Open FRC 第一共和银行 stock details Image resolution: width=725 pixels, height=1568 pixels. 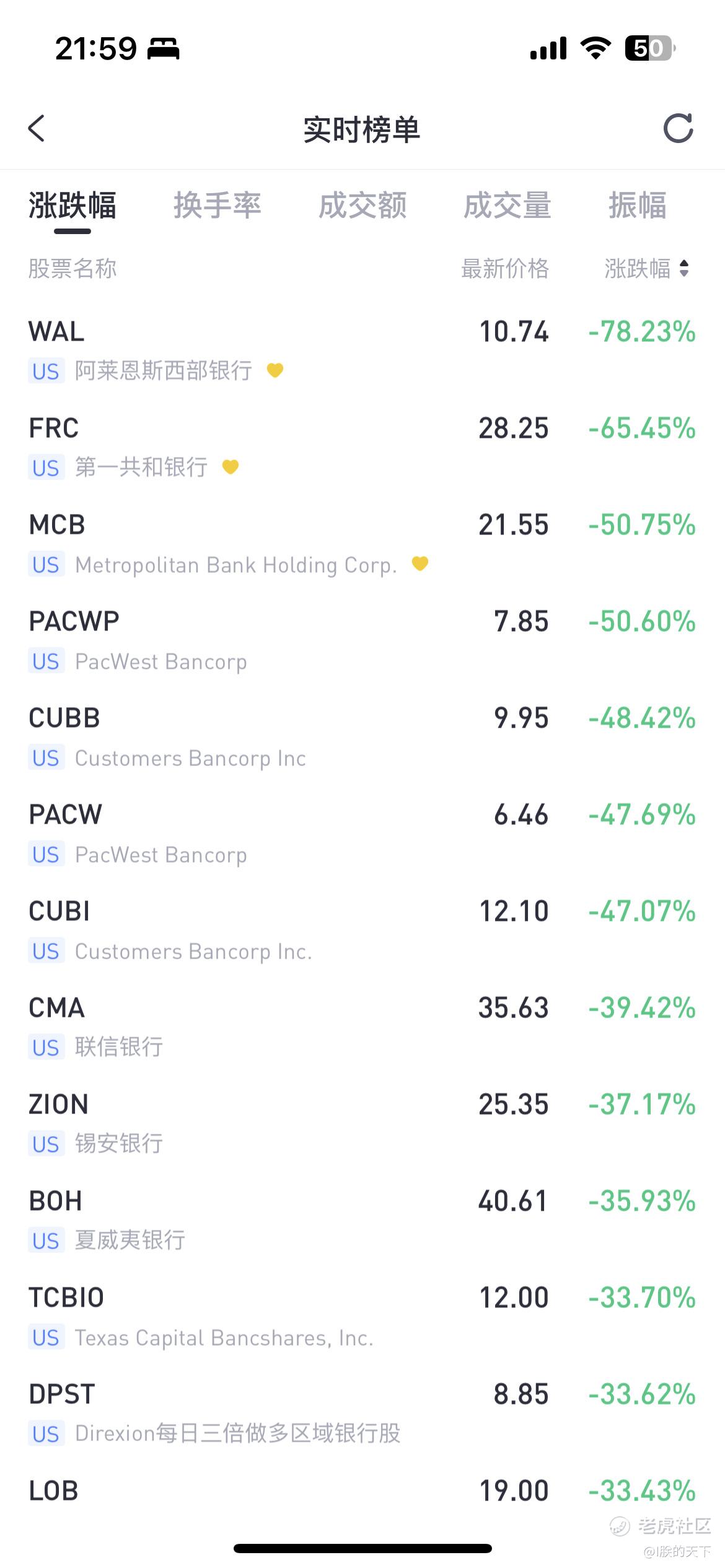[362, 446]
